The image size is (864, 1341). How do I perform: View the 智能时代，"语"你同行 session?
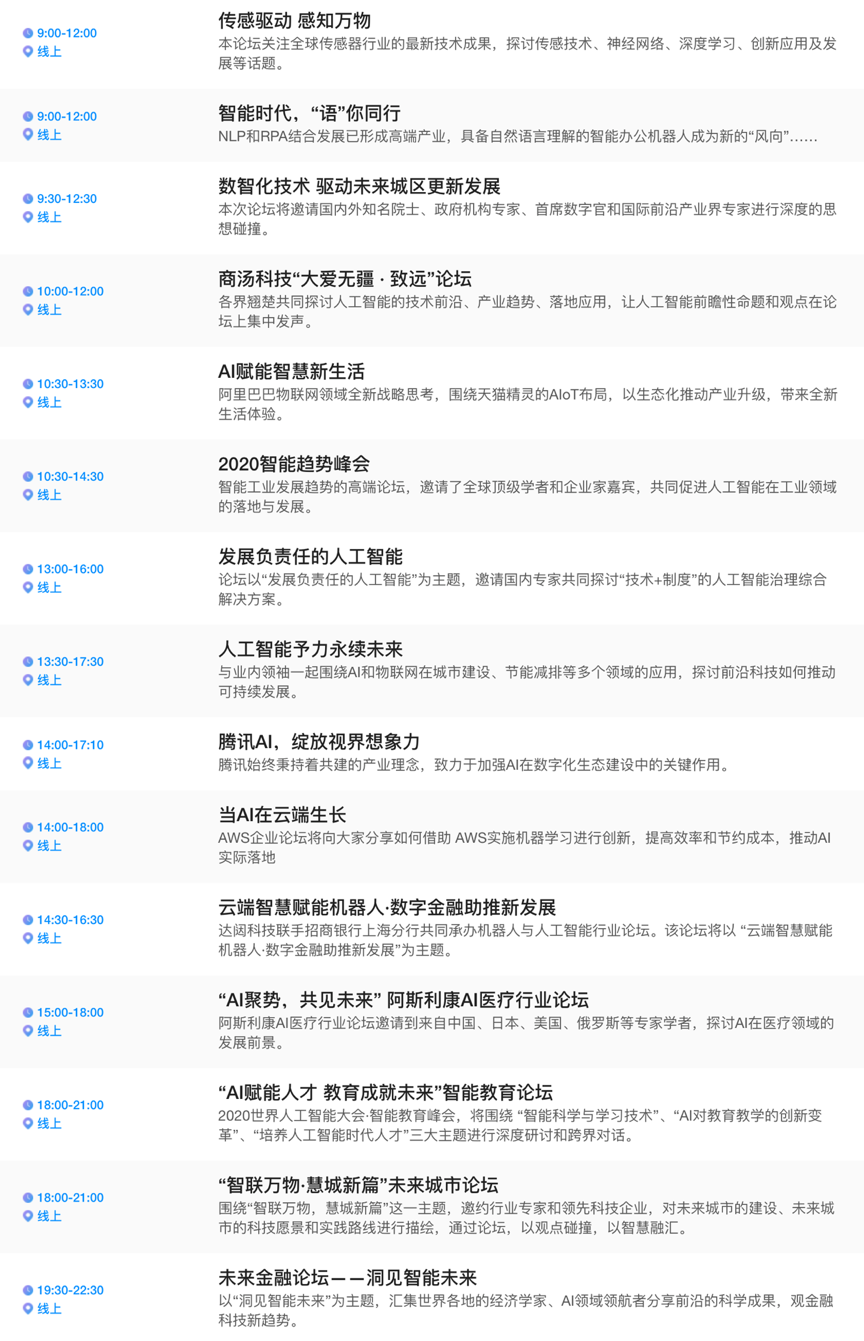(x=309, y=113)
